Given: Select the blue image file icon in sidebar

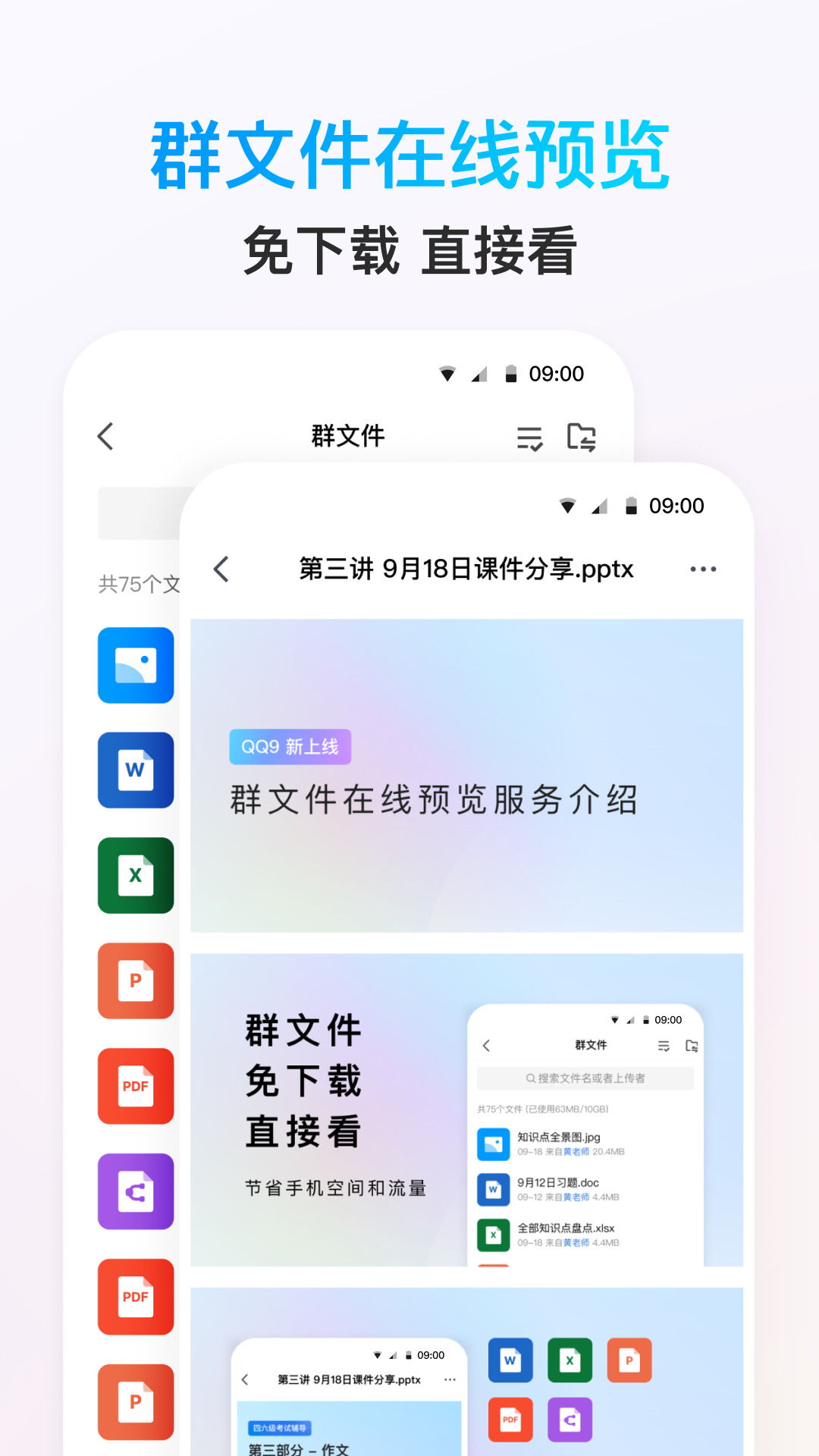Looking at the screenshot, I should click(x=135, y=664).
